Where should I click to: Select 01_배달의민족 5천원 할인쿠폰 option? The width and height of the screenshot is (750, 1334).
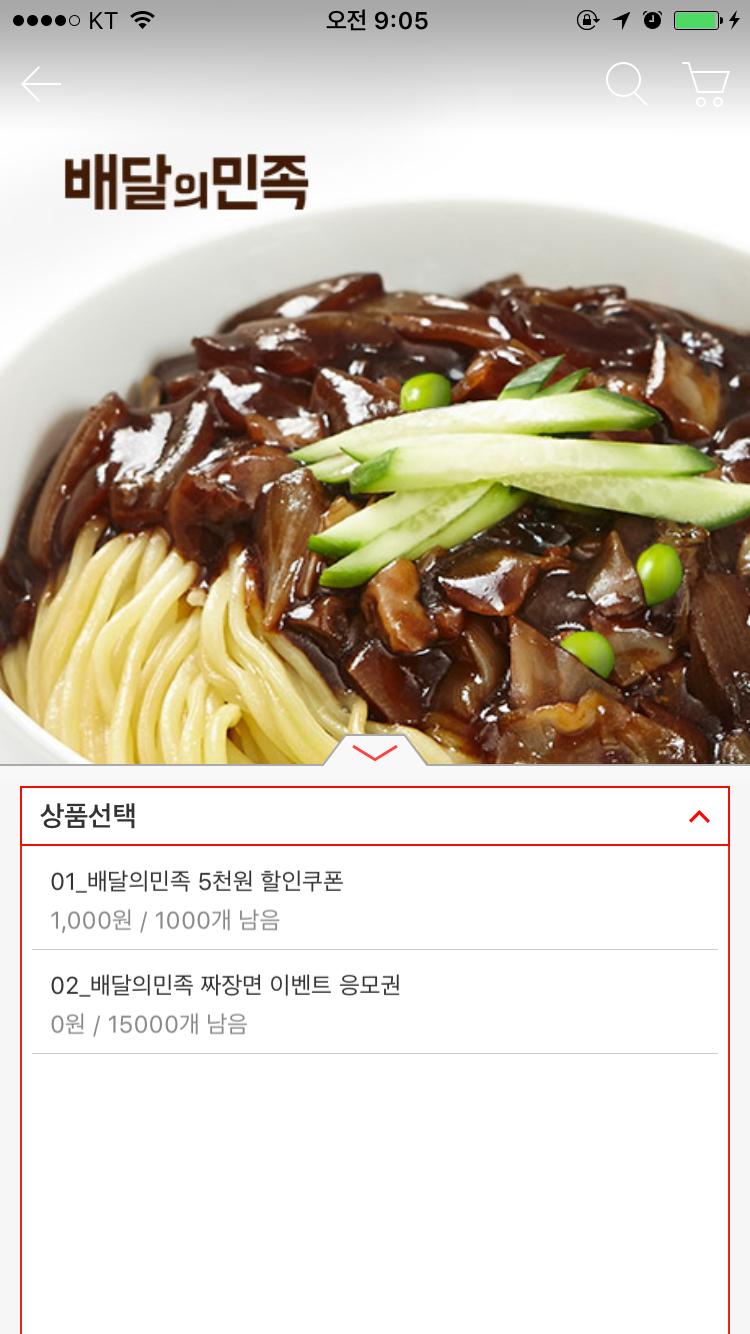point(375,899)
